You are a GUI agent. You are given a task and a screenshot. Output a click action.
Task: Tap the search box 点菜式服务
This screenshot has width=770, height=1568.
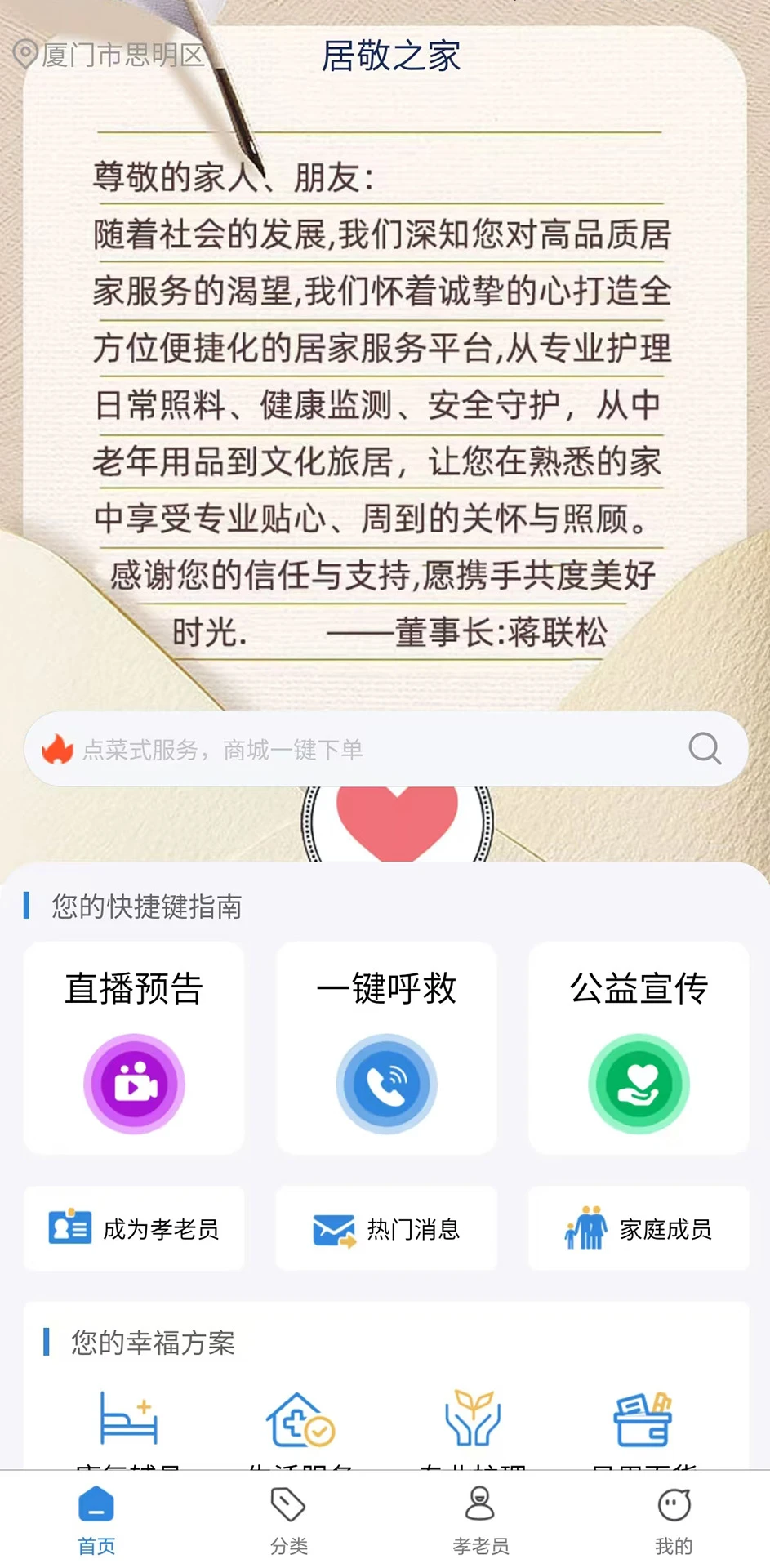pyautogui.click(x=359, y=749)
